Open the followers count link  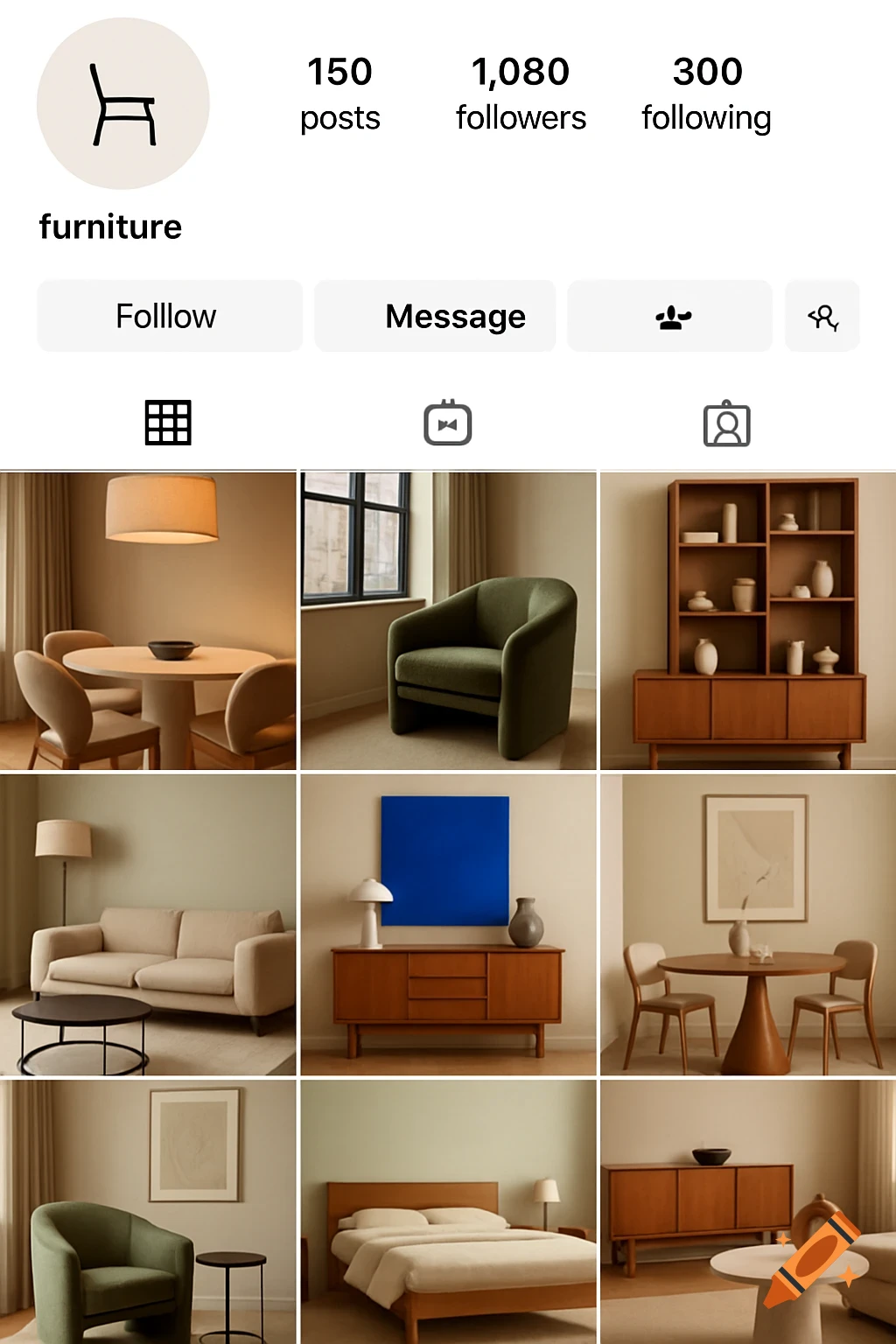(x=520, y=92)
